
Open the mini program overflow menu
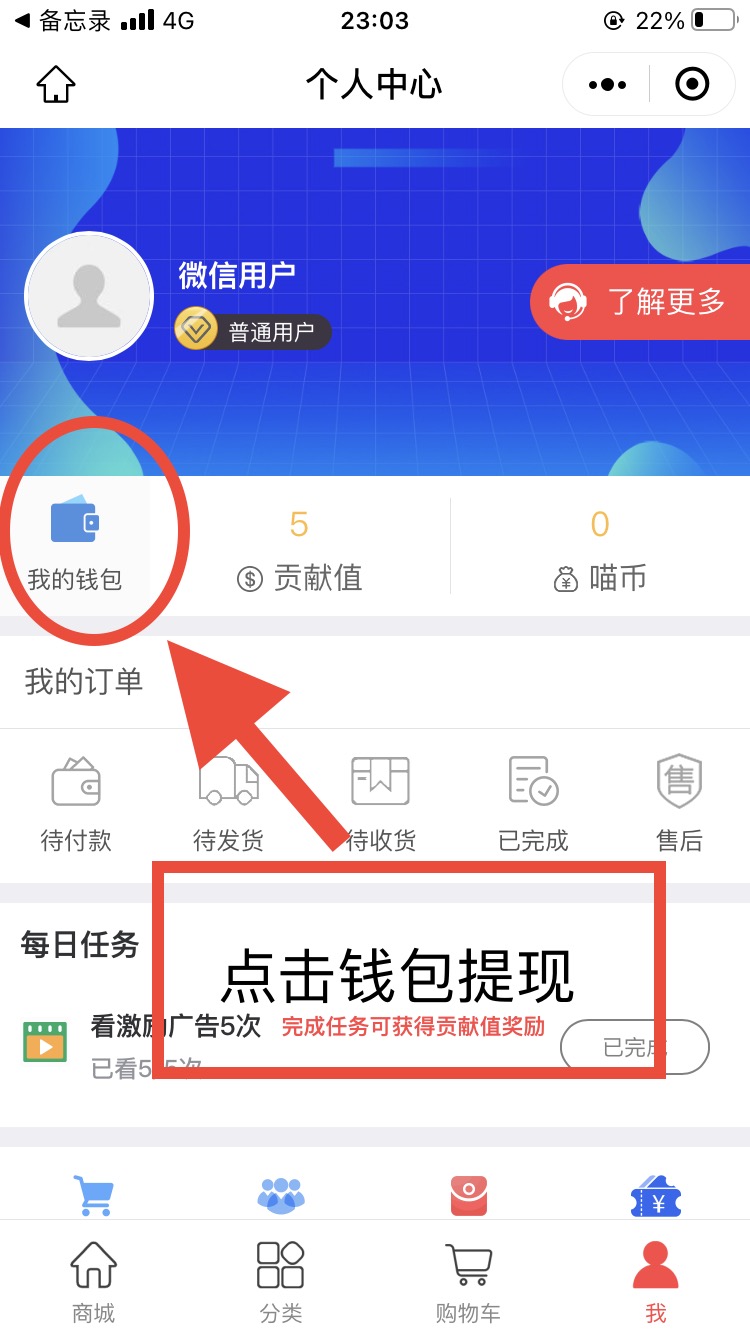(x=607, y=85)
